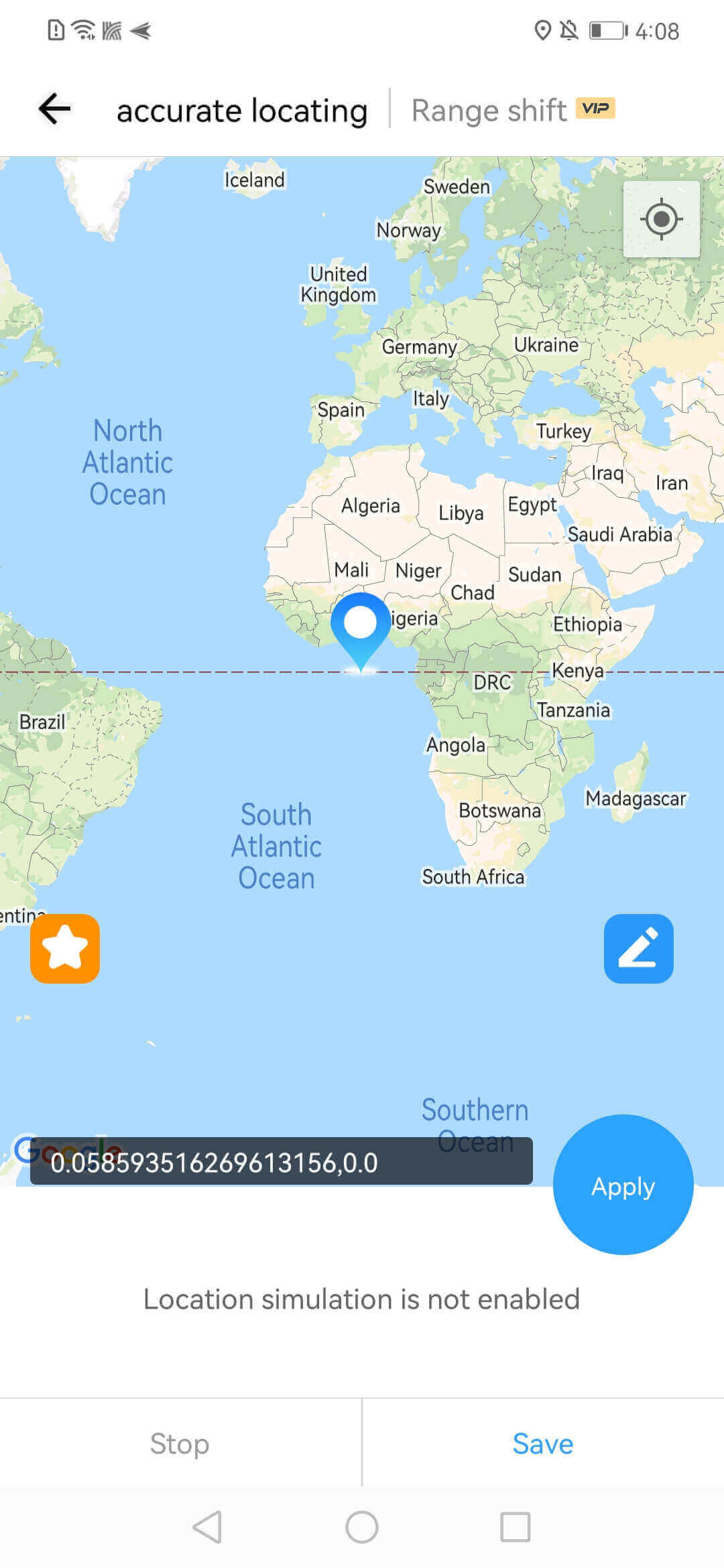Open the blue pencil edit button
The height and width of the screenshot is (1568, 724).
[x=639, y=949]
